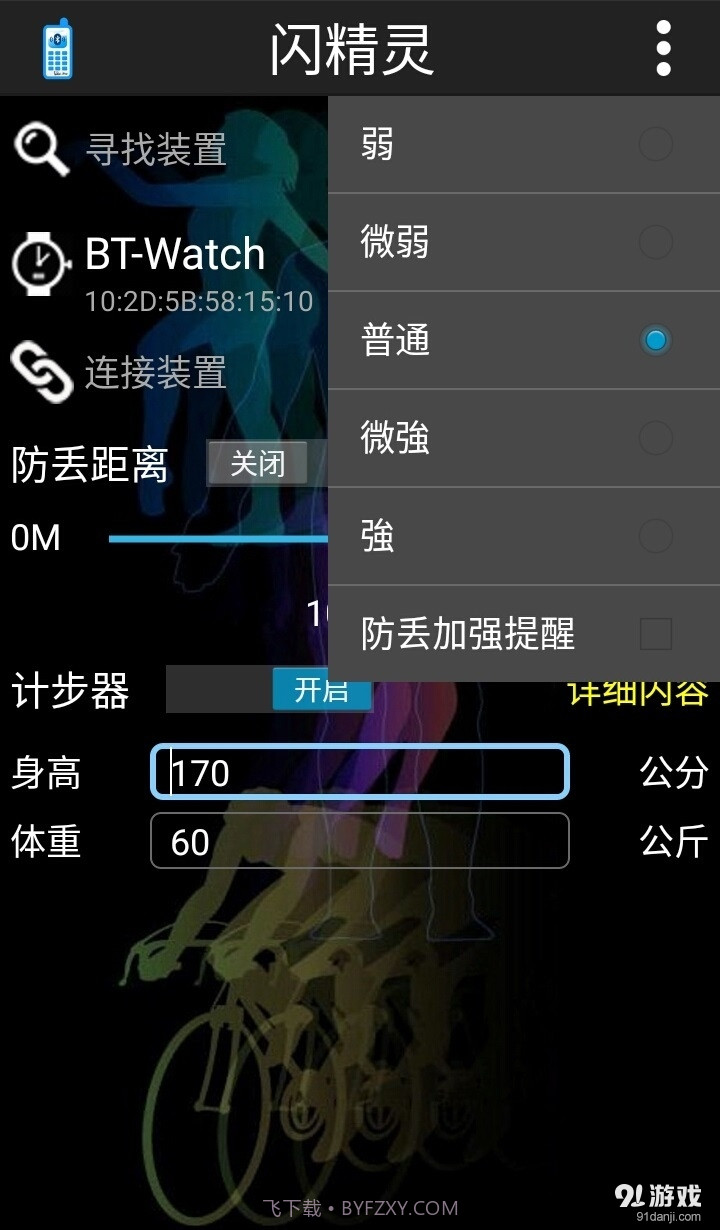The height and width of the screenshot is (1230, 720).
Task: Tap the 体重 input field showing 60
Action: (360, 842)
